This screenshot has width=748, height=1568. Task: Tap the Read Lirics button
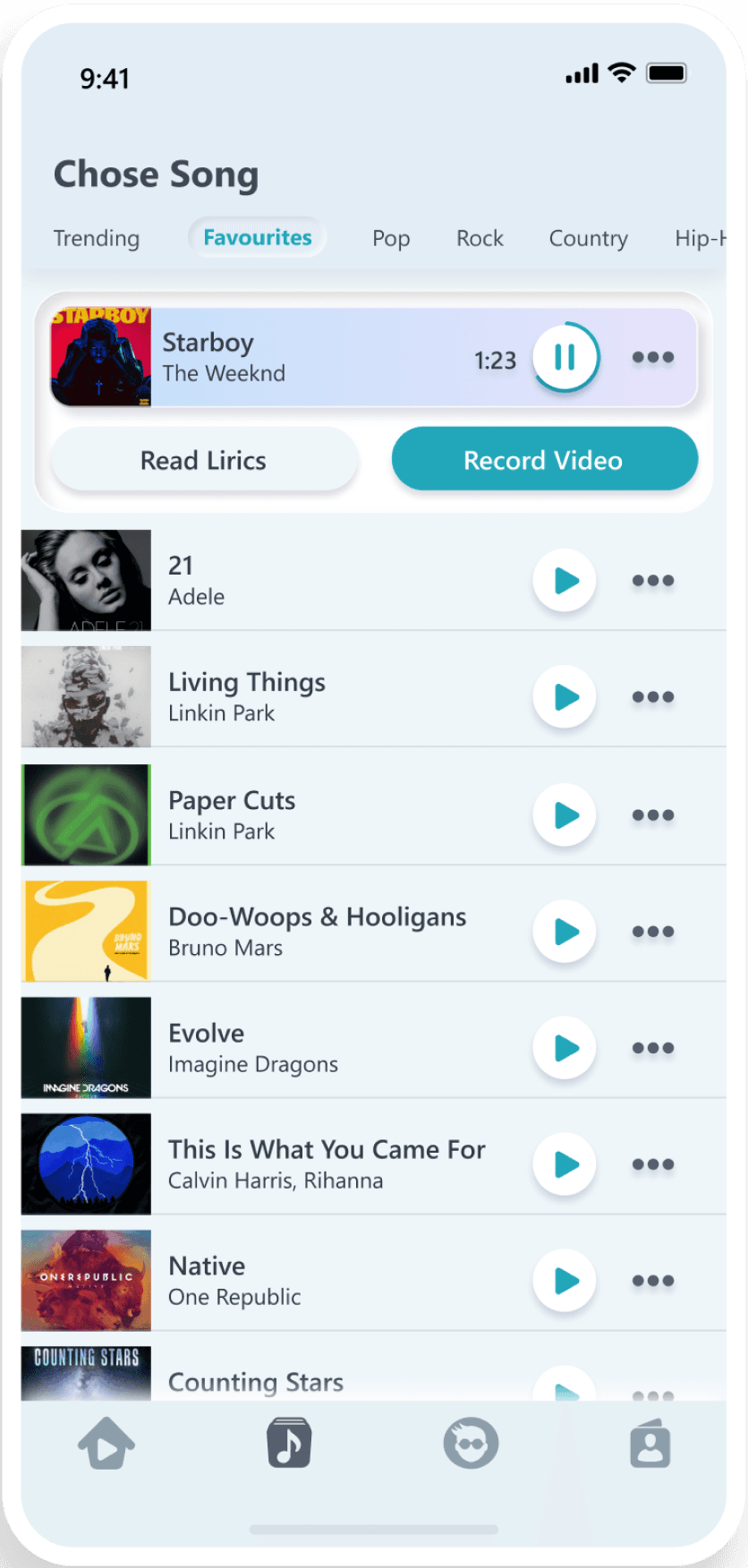204,460
